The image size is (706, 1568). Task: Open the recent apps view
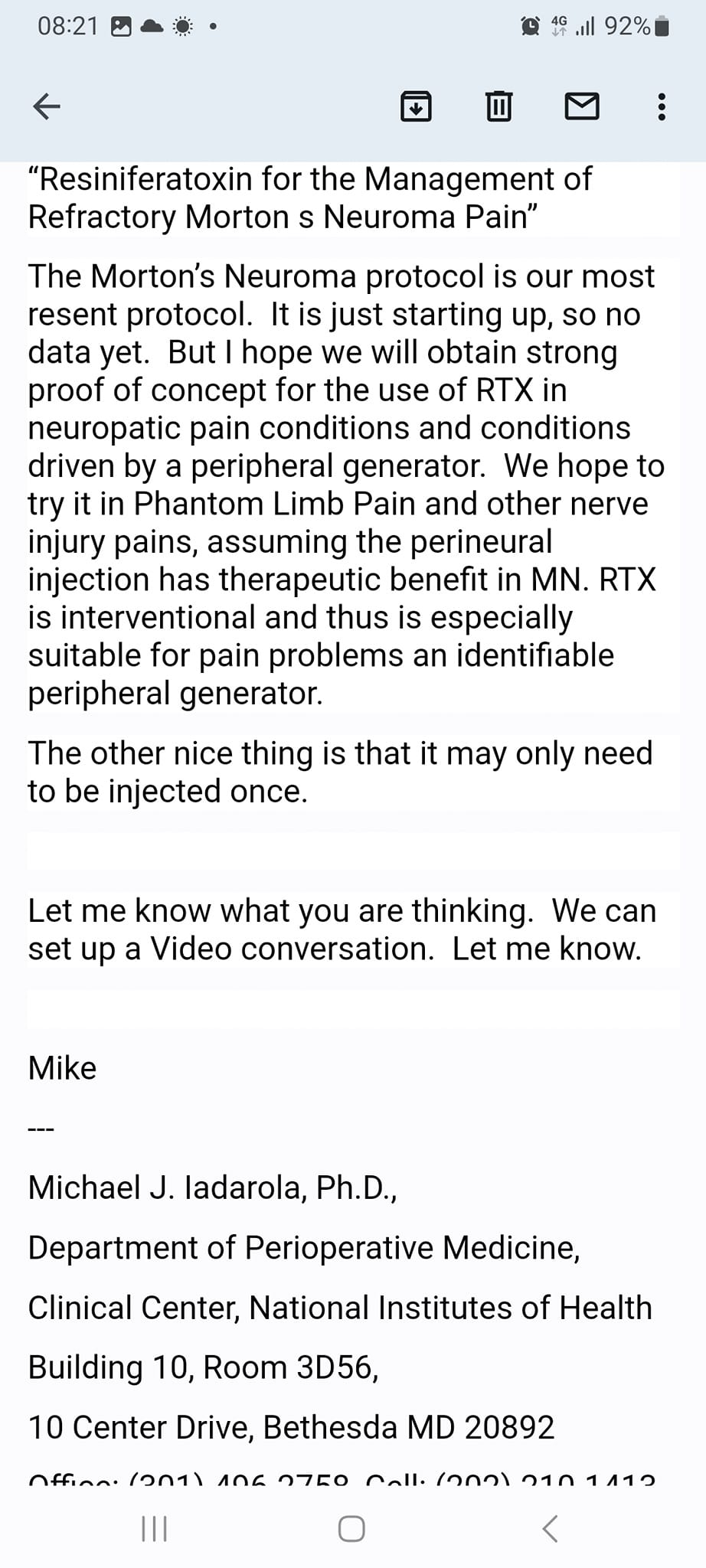pos(155,1528)
